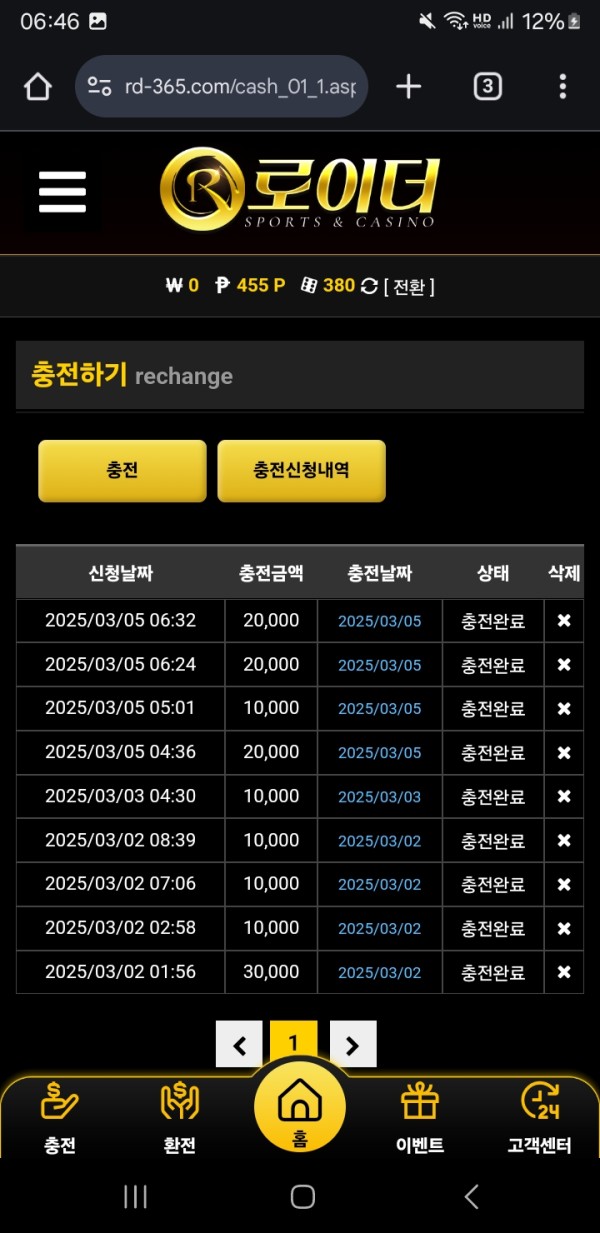600x1233 pixels.
Task: Go to the next page arrow
Action: [353, 1044]
